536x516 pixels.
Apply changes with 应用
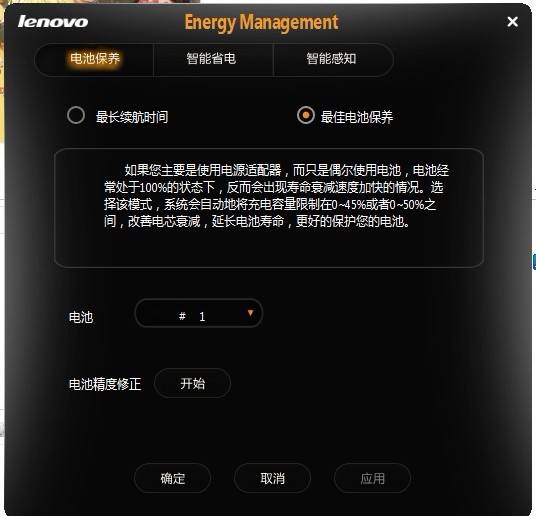372,478
